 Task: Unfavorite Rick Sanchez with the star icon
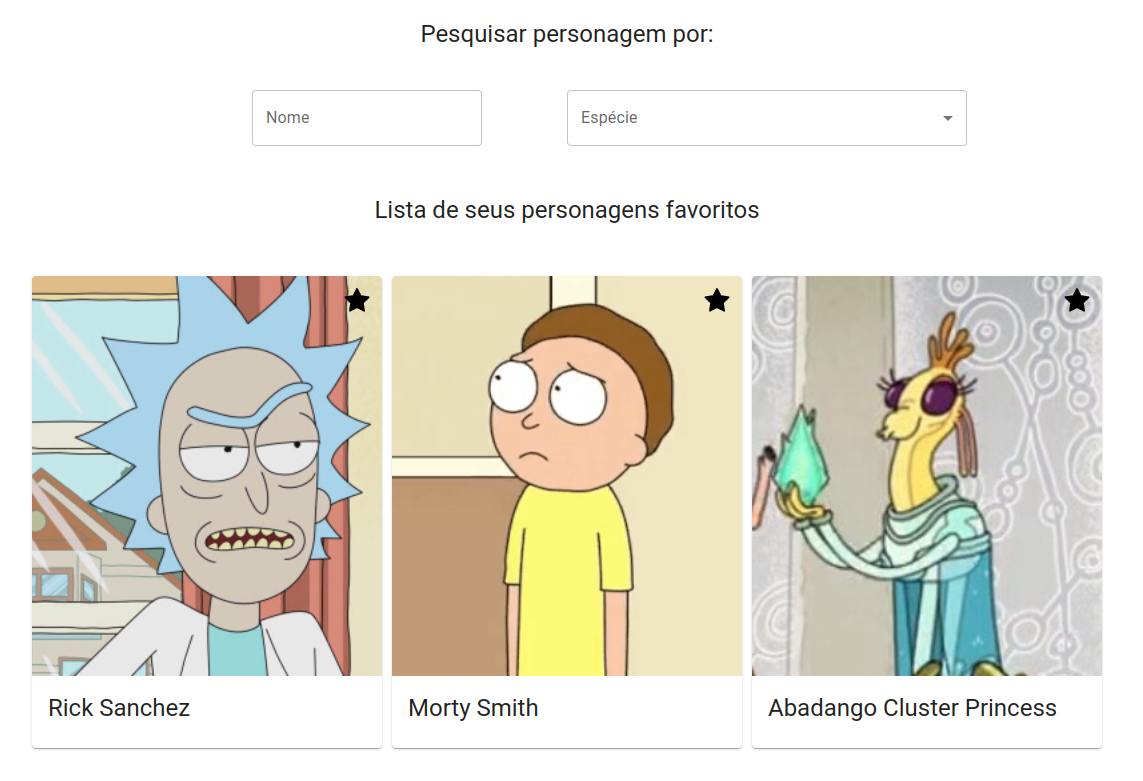coord(357,301)
